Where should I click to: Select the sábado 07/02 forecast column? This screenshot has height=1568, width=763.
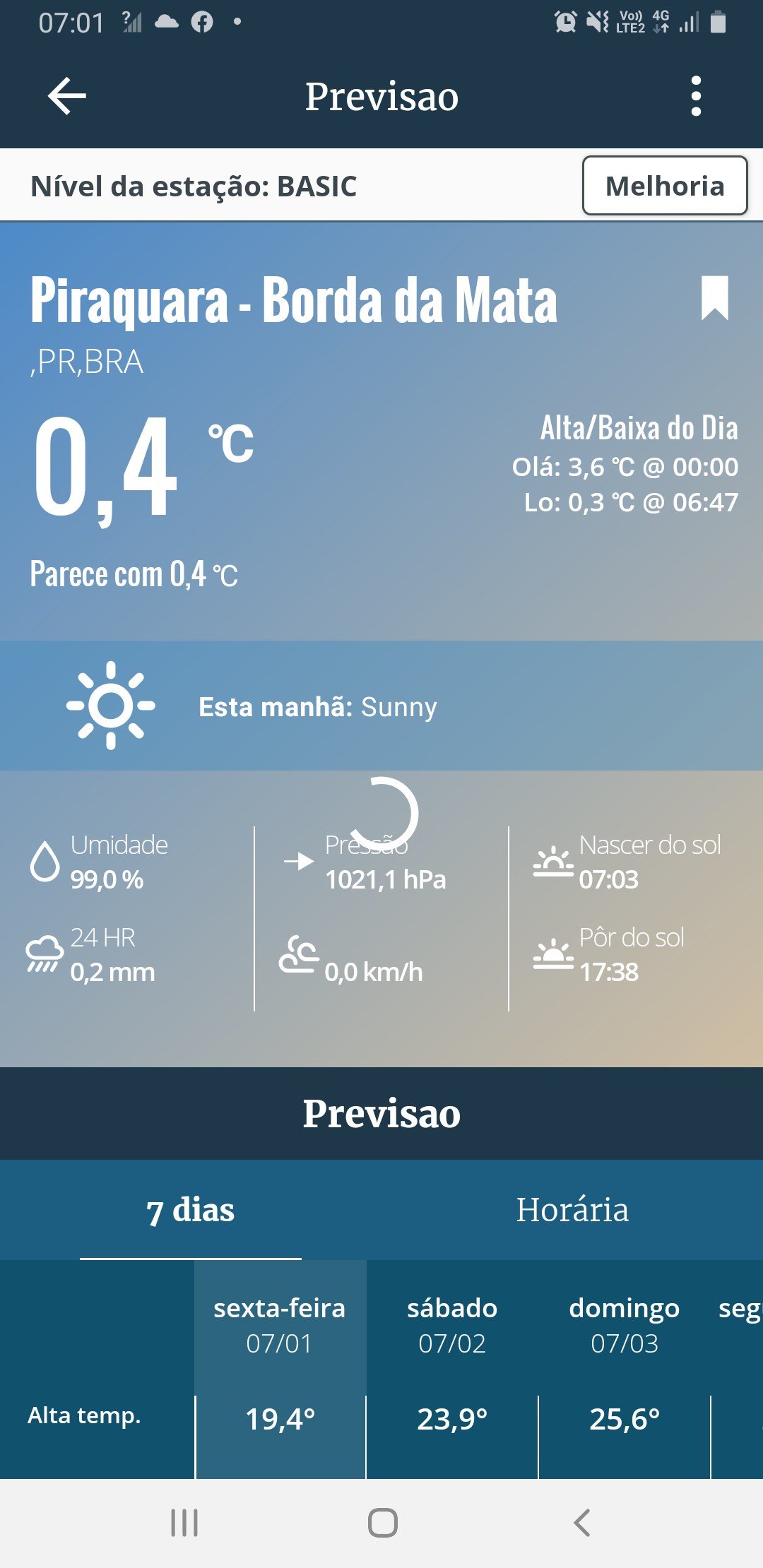[x=452, y=1325]
